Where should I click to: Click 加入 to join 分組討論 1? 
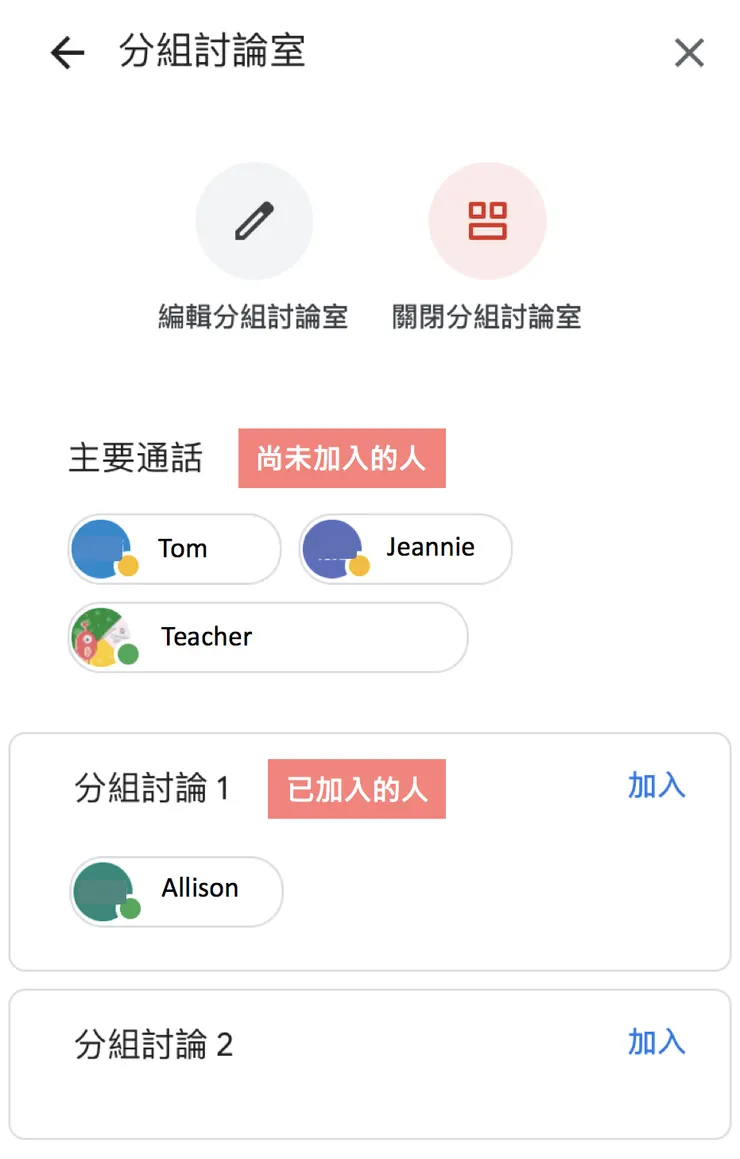point(656,786)
